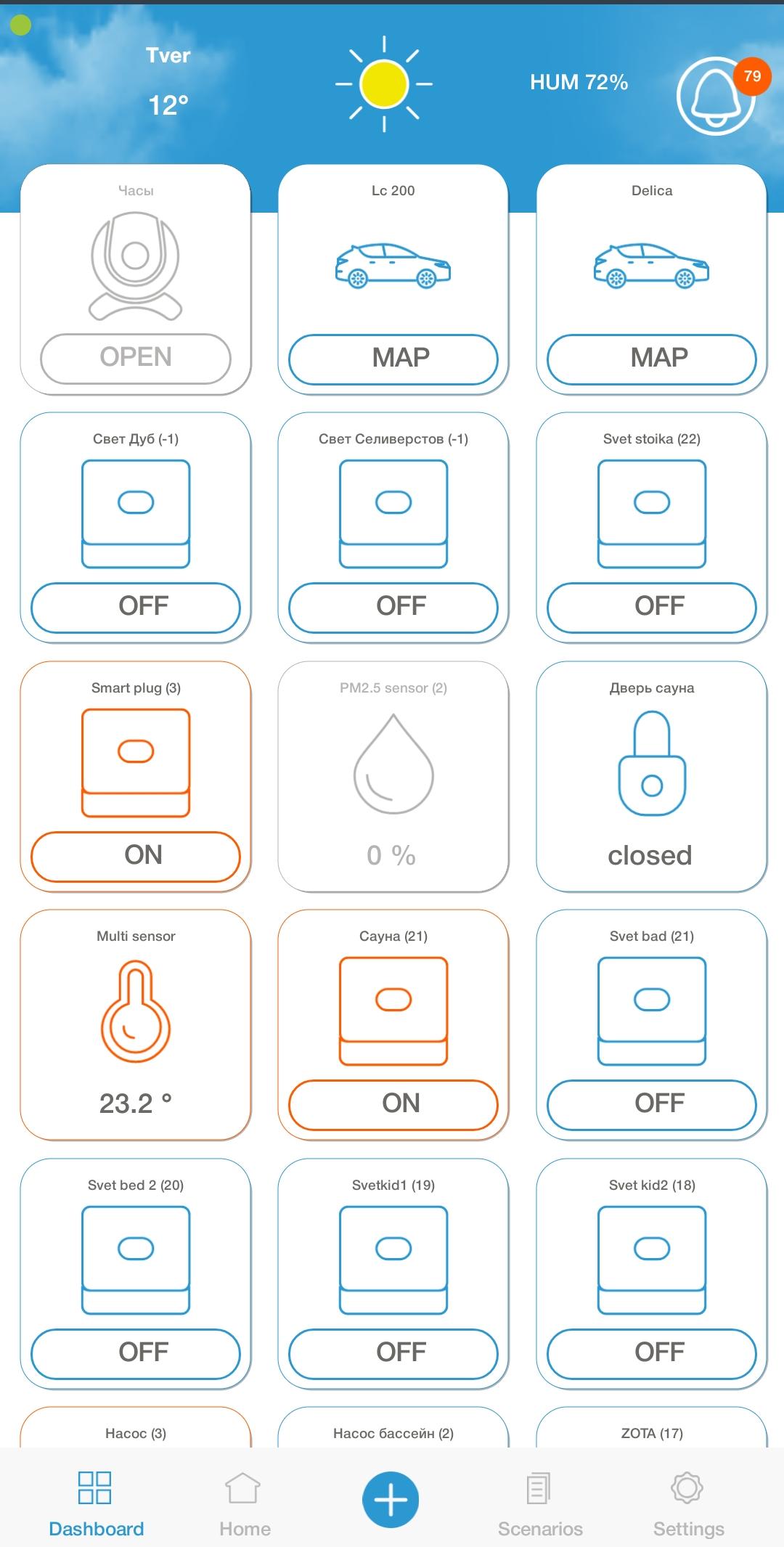
Task: Tap MAP button on Lc 200 card
Action: click(393, 359)
